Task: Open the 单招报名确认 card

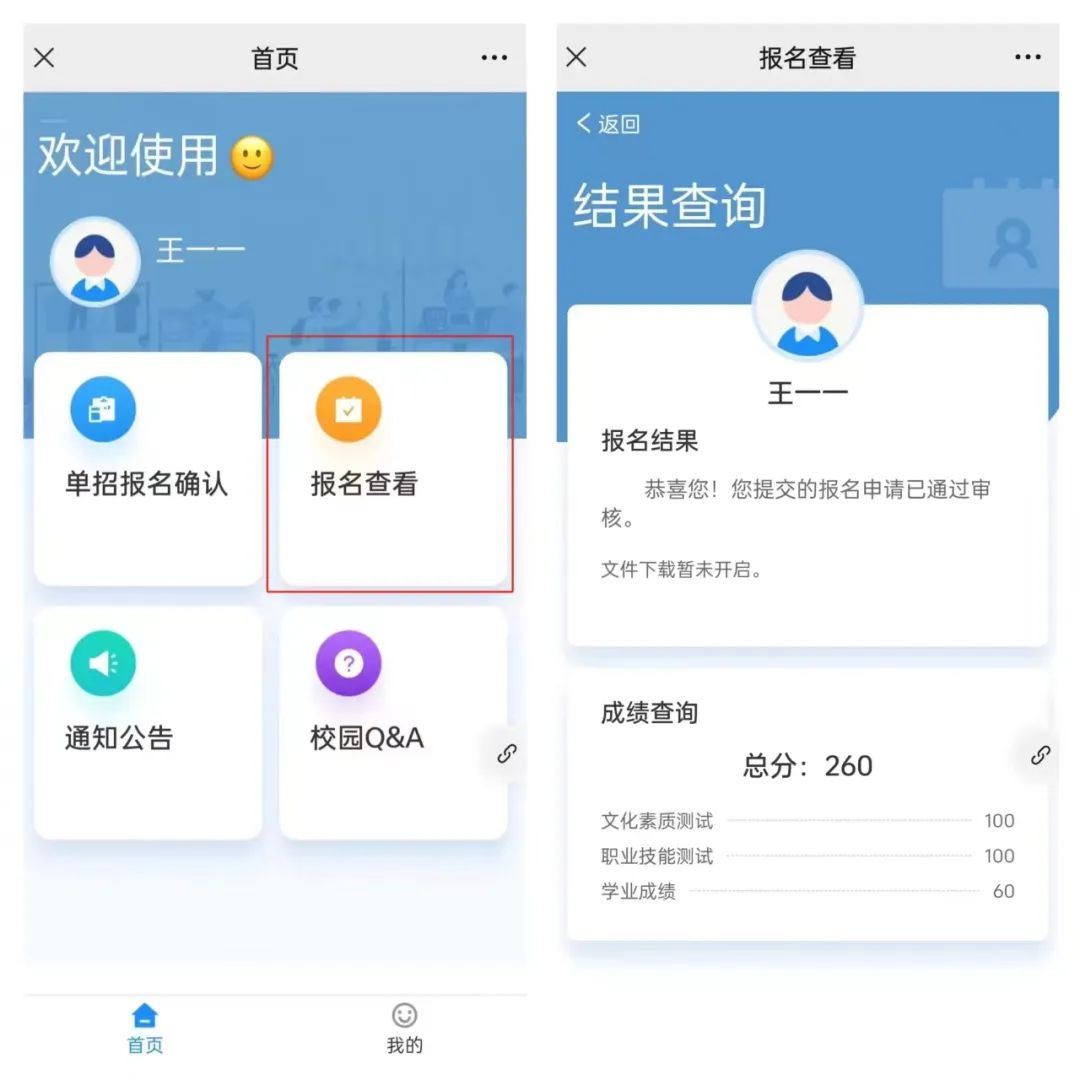Action: pyautogui.click(x=148, y=468)
